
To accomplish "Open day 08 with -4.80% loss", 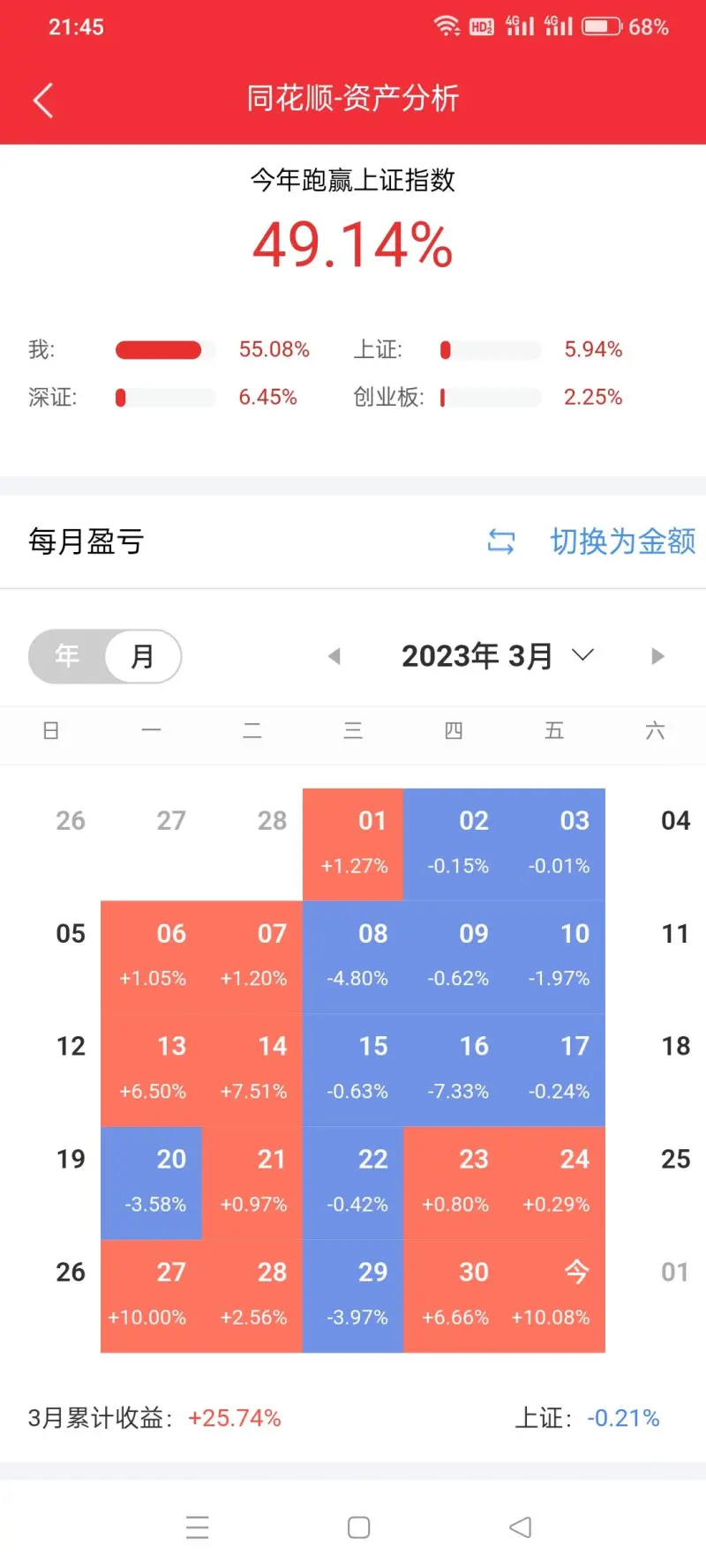I will point(353,957).
